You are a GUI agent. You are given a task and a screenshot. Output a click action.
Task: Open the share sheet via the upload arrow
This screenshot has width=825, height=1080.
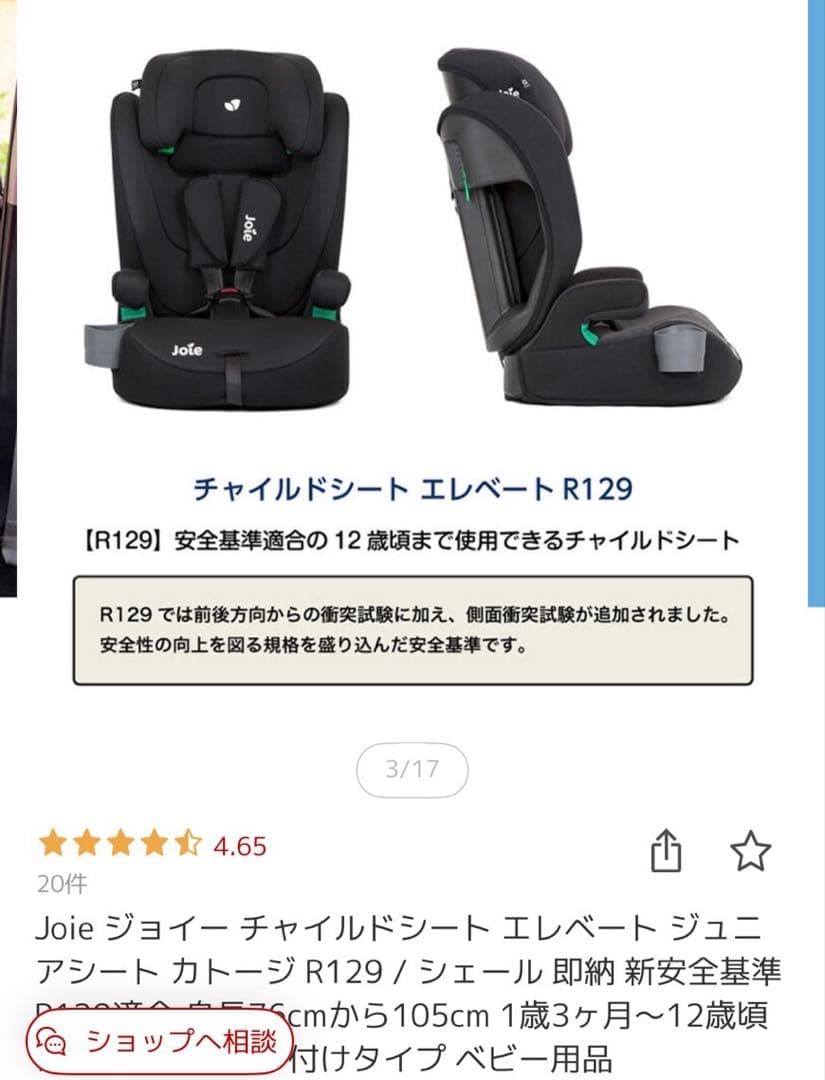pos(665,851)
